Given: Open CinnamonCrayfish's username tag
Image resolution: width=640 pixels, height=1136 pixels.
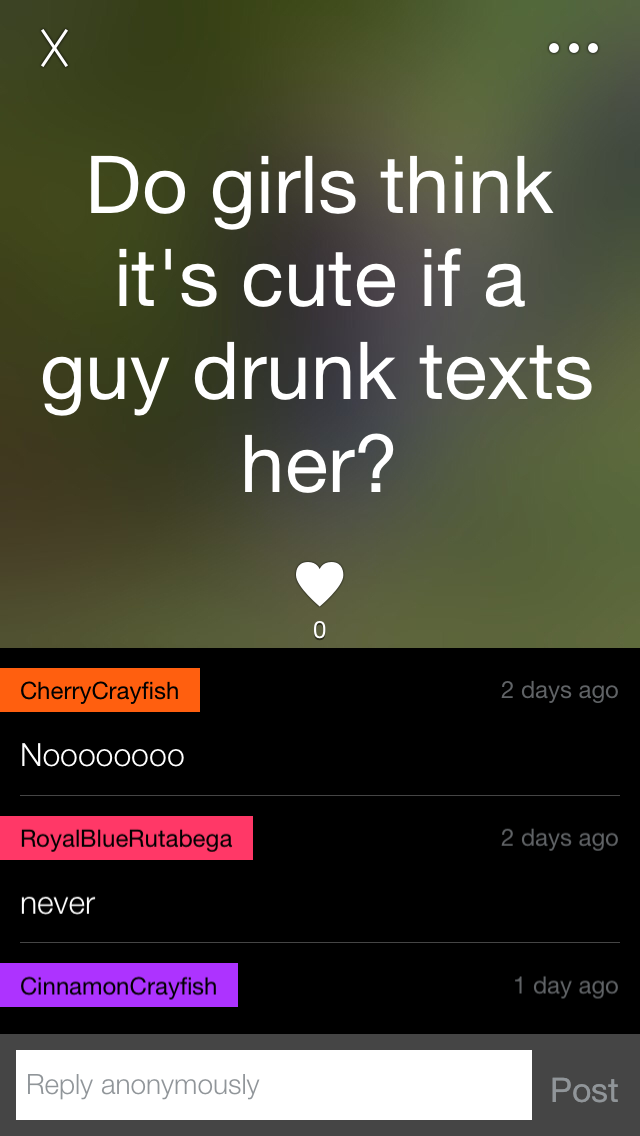Looking at the screenshot, I should pyautogui.click(x=119, y=985).
